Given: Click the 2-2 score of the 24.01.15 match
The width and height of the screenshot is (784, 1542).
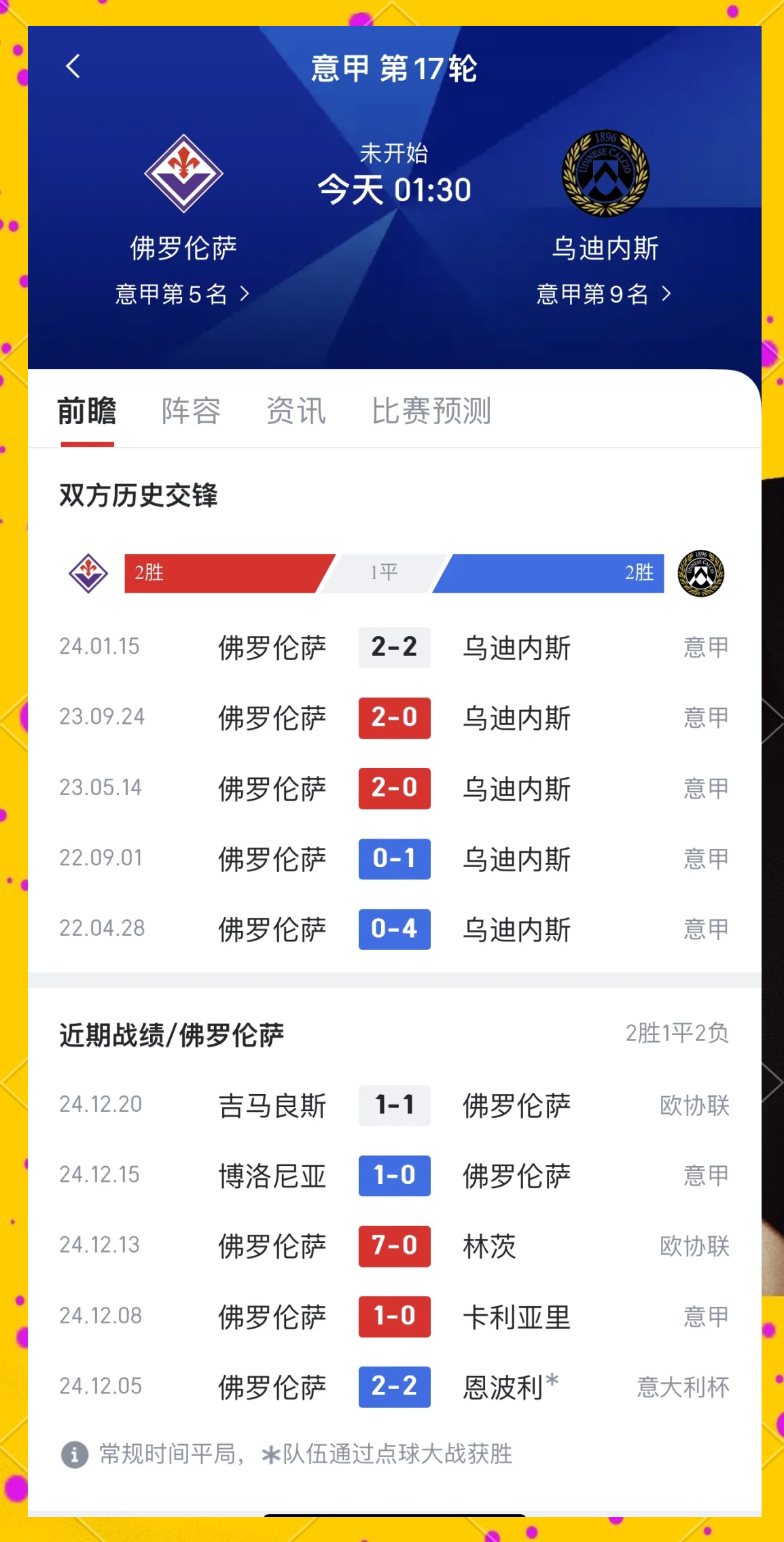Looking at the screenshot, I should pyautogui.click(x=394, y=648).
